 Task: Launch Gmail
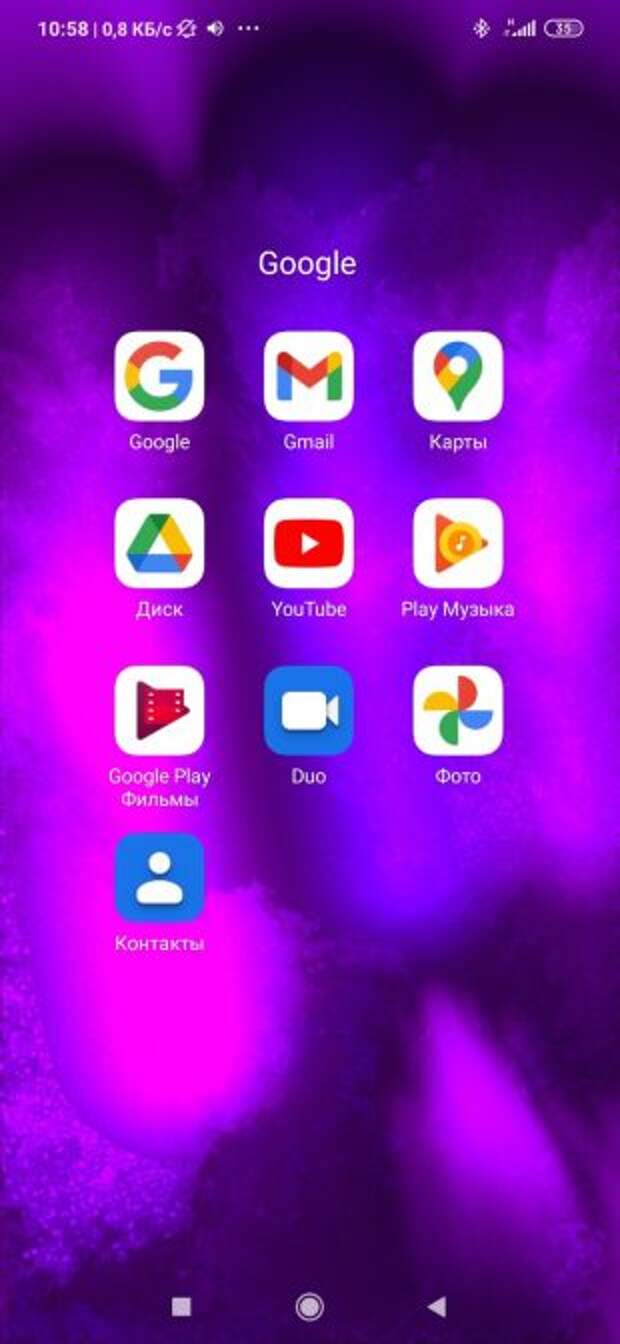[308, 376]
